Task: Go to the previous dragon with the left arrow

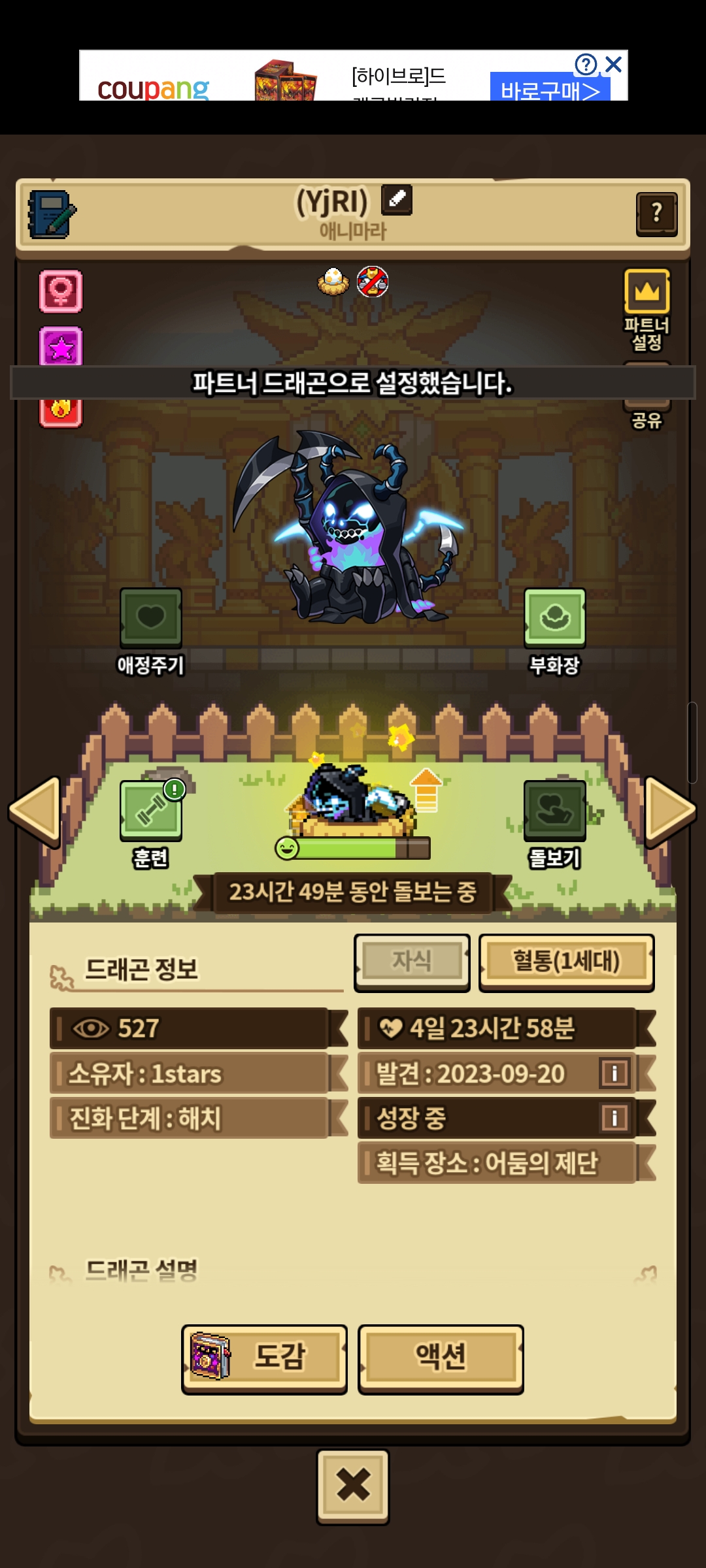Action: pyautogui.click(x=35, y=810)
